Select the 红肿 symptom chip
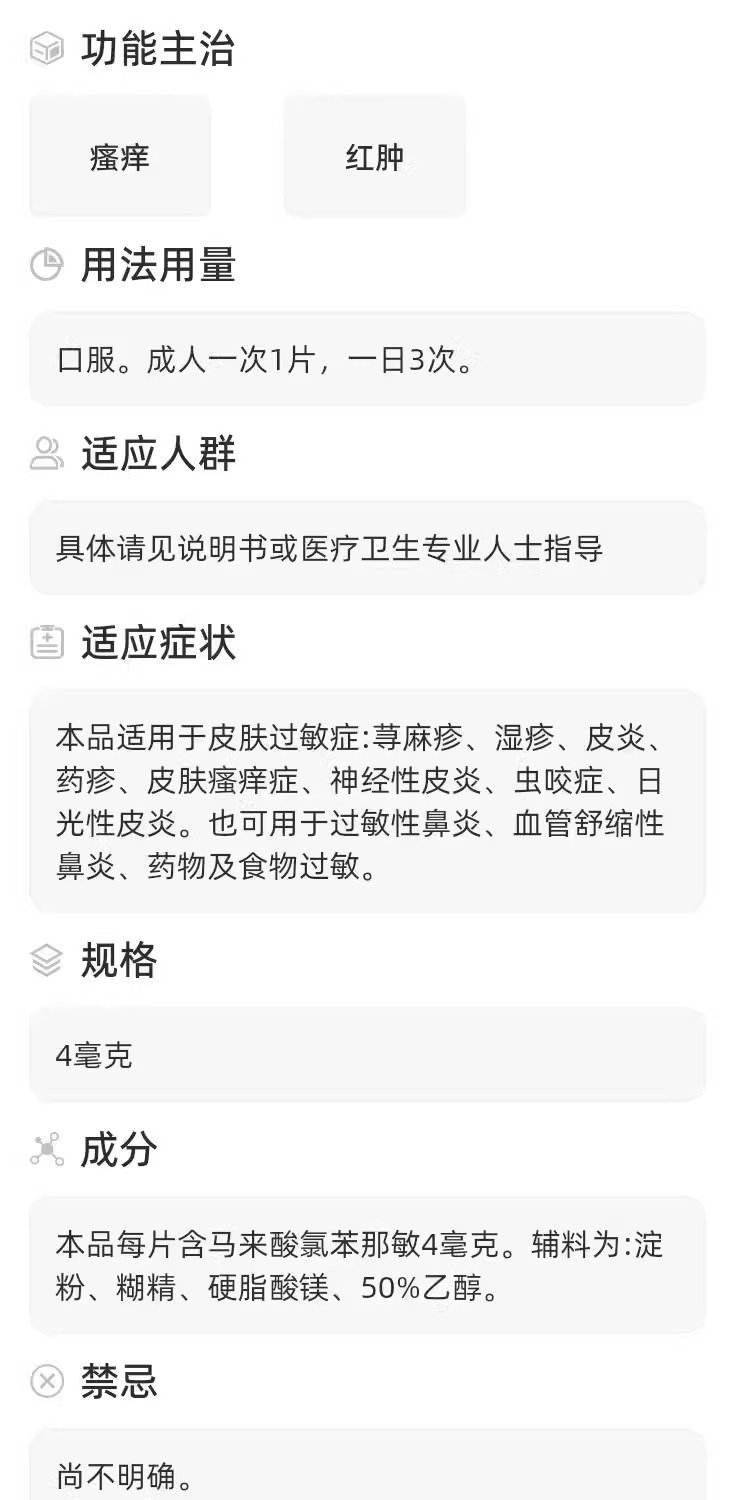This screenshot has width=750, height=1500. point(375,156)
